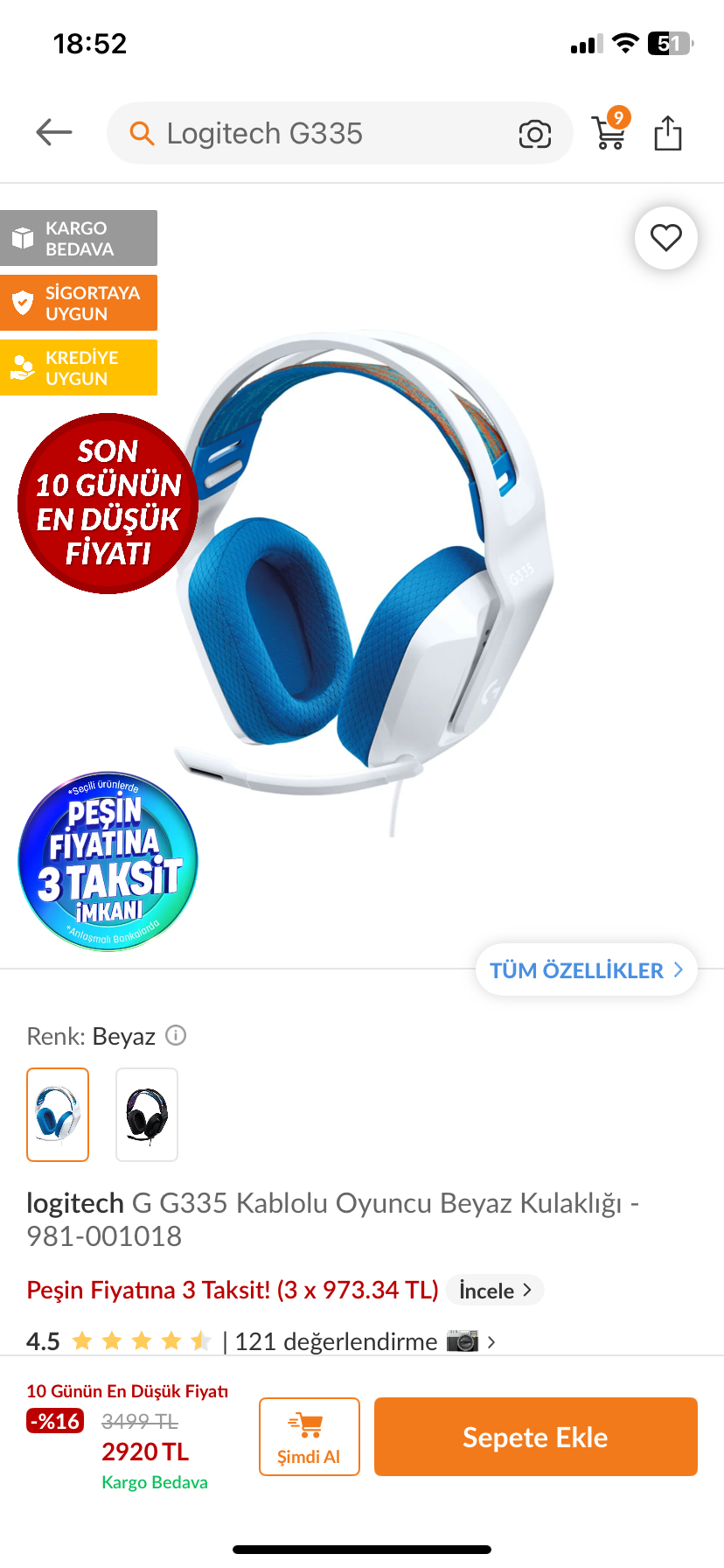Open TÜM ÖZELLİKLER
Viewport: 724px width, 1568px height.
(587, 969)
